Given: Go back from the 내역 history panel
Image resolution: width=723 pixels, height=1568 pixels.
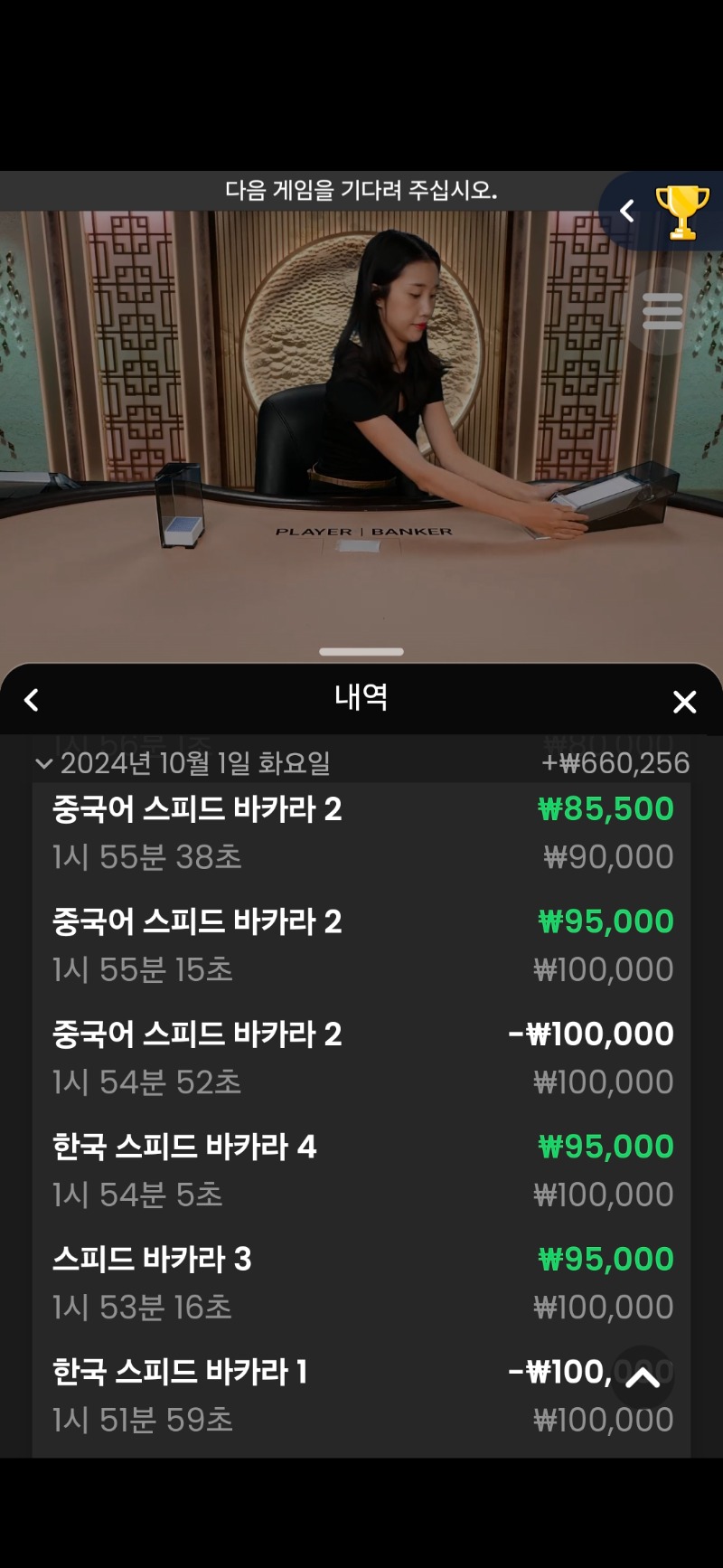Looking at the screenshot, I should coord(32,700).
